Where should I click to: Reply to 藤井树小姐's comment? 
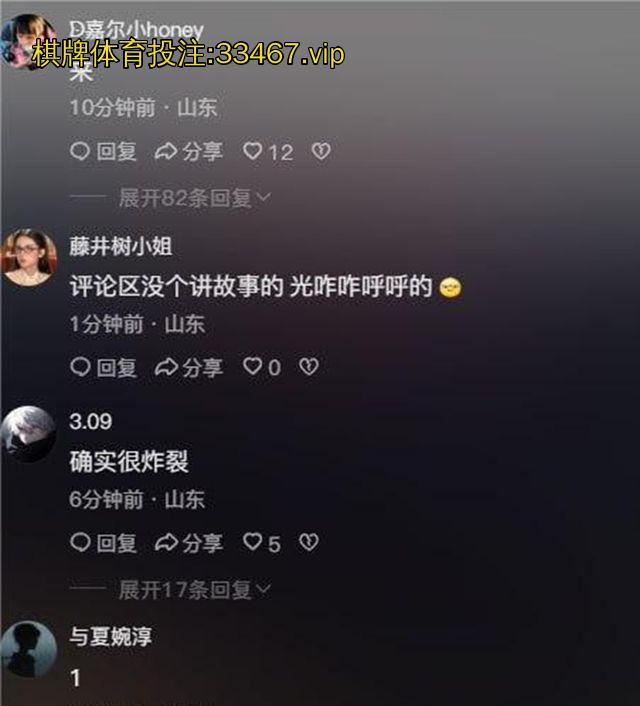pyautogui.click(x=103, y=368)
